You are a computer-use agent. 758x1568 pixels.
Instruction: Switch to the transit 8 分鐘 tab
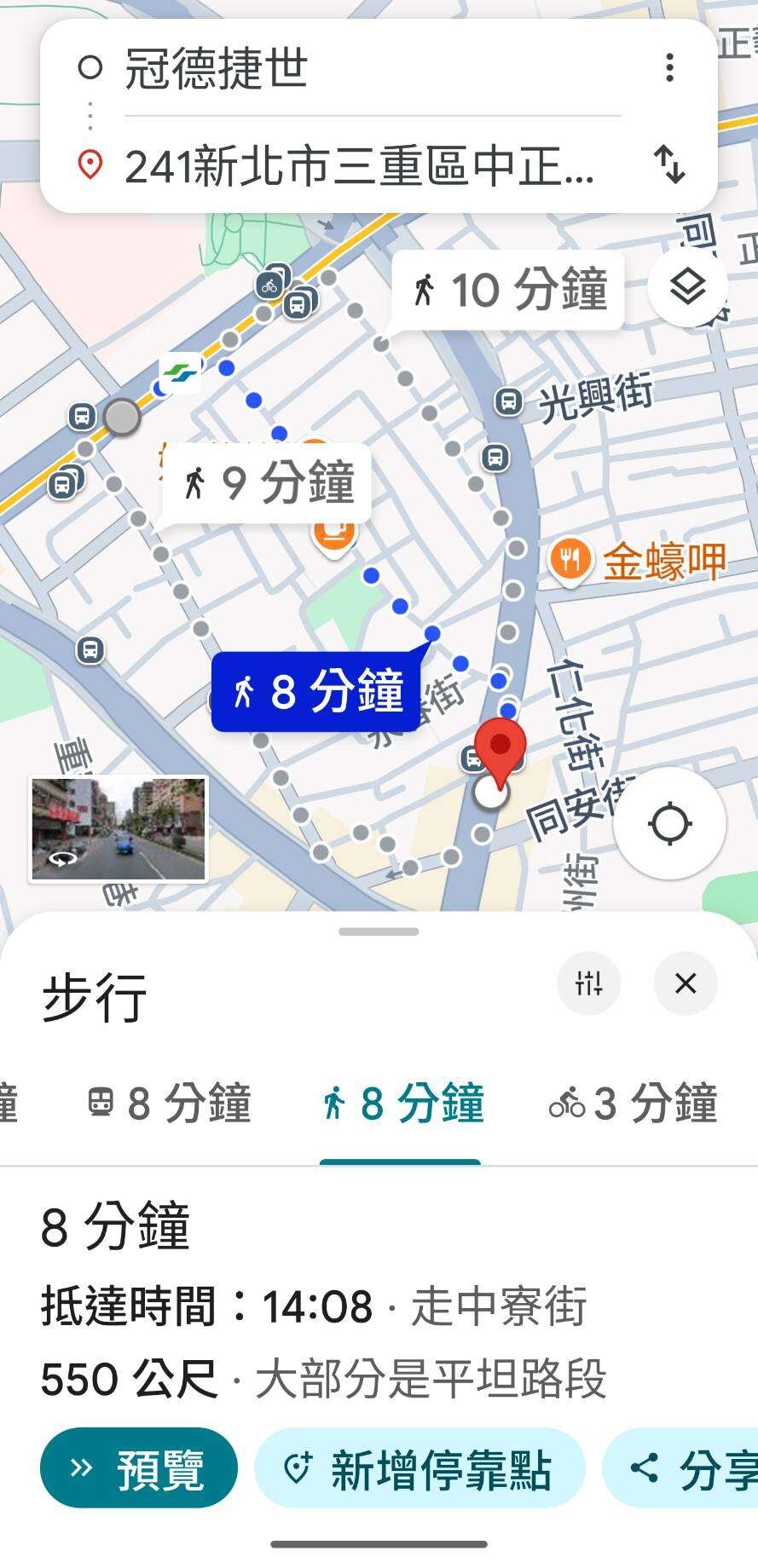pos(171,1103)
